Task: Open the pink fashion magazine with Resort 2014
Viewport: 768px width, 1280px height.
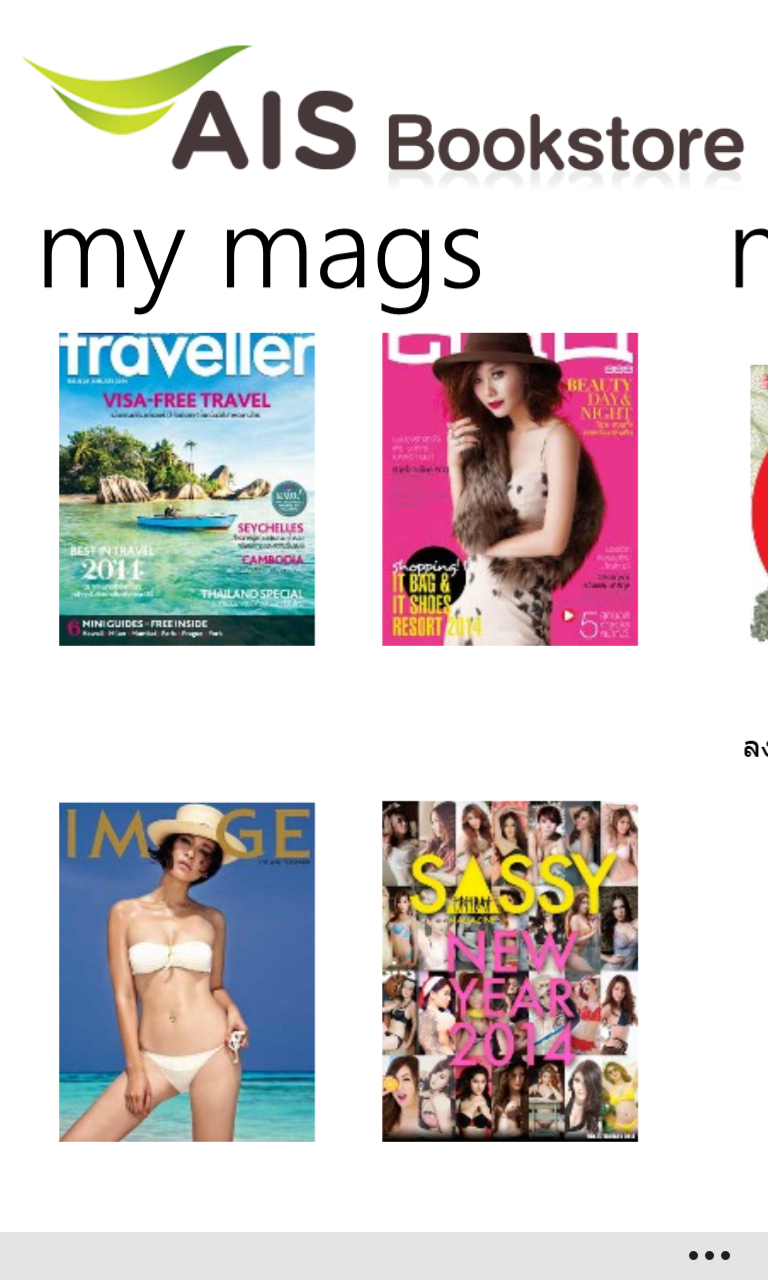Action: click(x=510, y=489)
